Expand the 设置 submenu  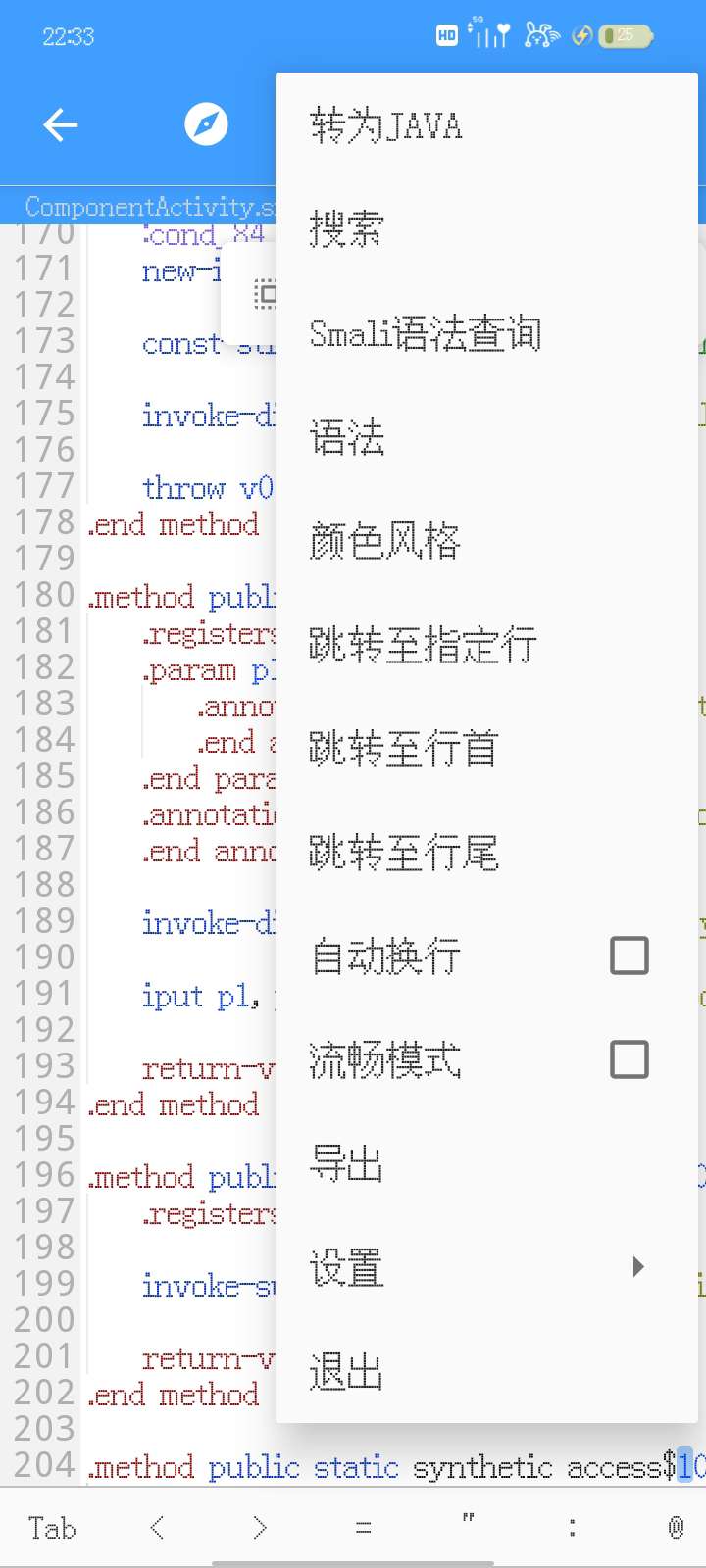[480, 1267]
